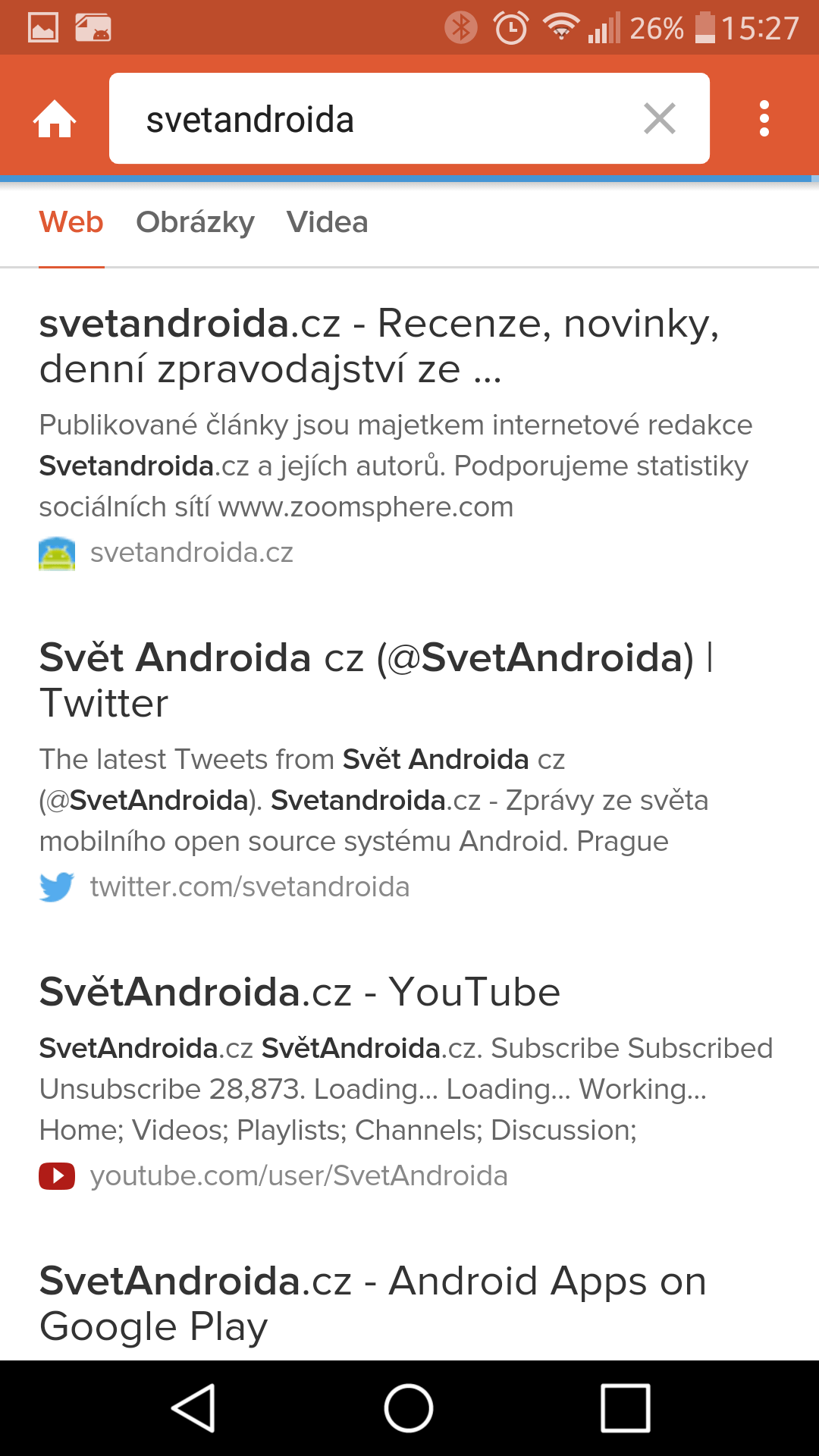Open the Svět Androida Twitter result
The height and width of the screenshot is (1456, 819).
376,679
